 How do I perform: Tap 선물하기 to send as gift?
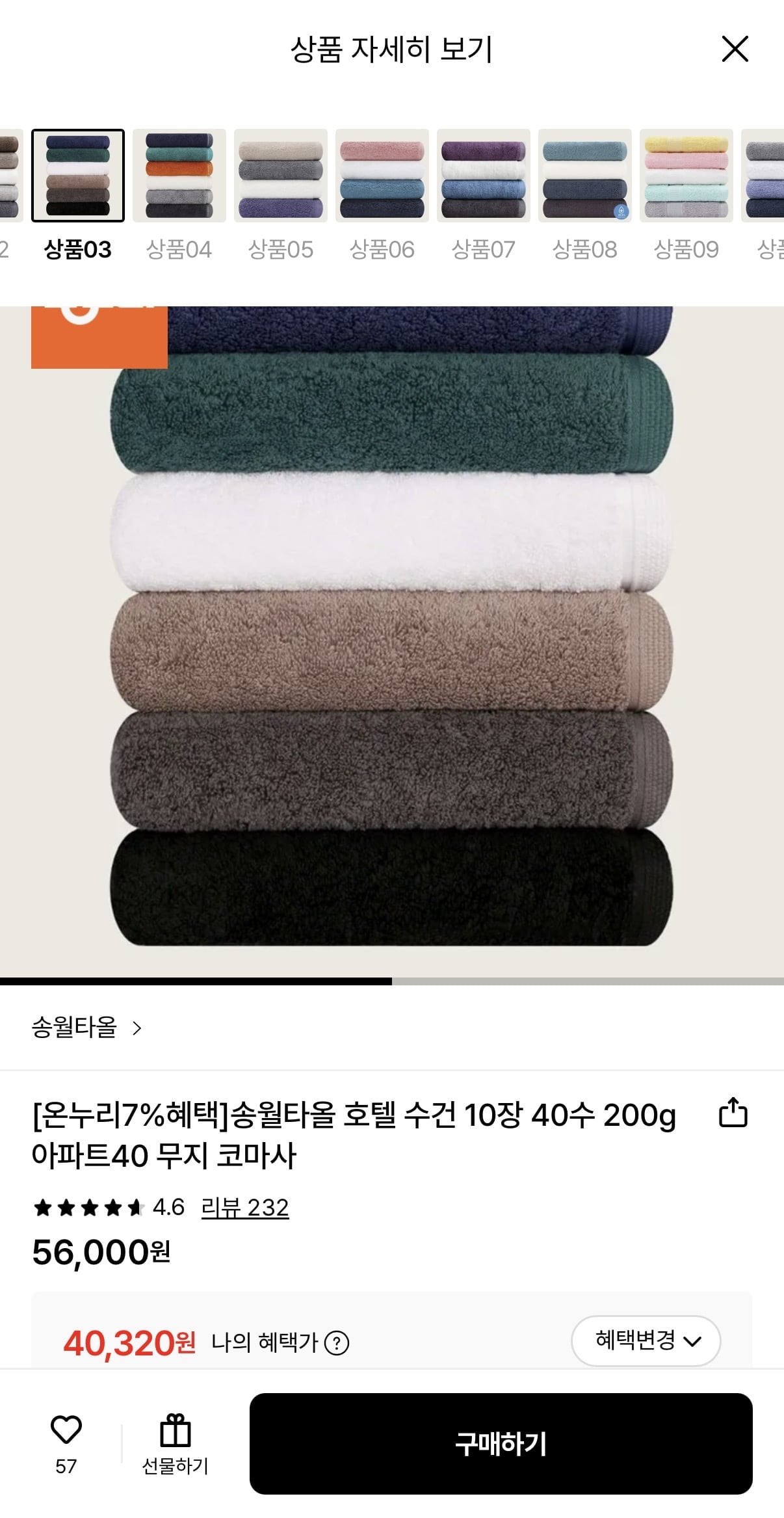[x=175, y=1444]
